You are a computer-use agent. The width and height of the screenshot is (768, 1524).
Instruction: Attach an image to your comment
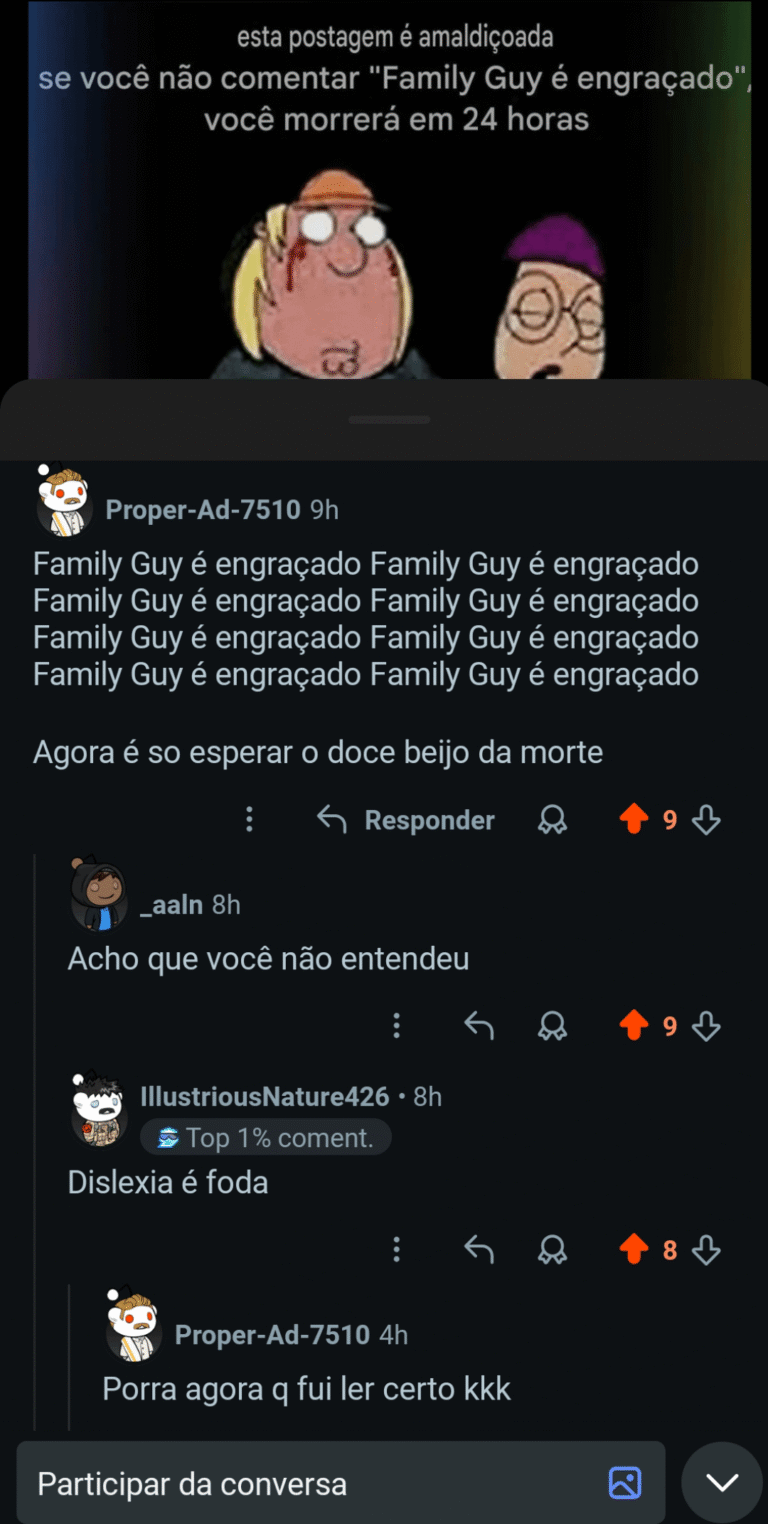coord(625,1483)
